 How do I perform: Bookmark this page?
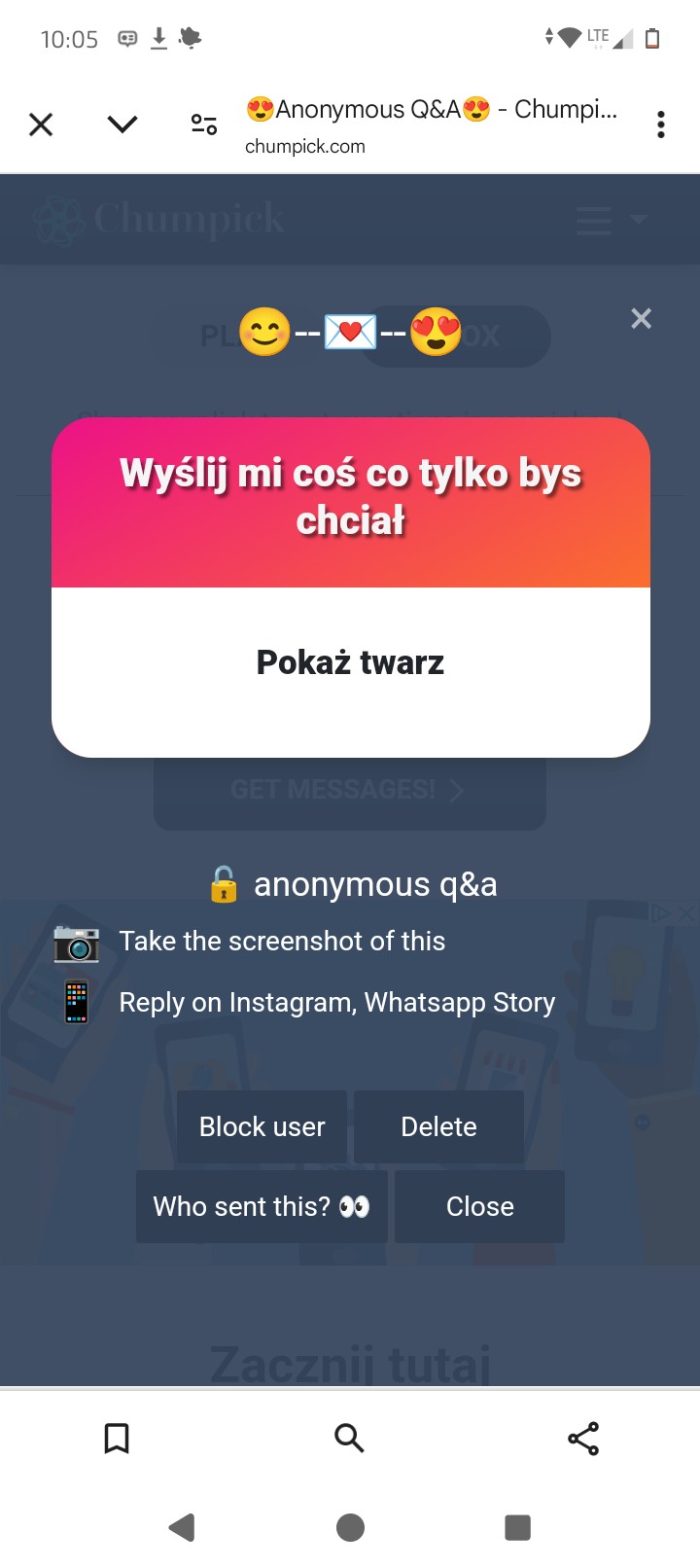point(117,1438)
